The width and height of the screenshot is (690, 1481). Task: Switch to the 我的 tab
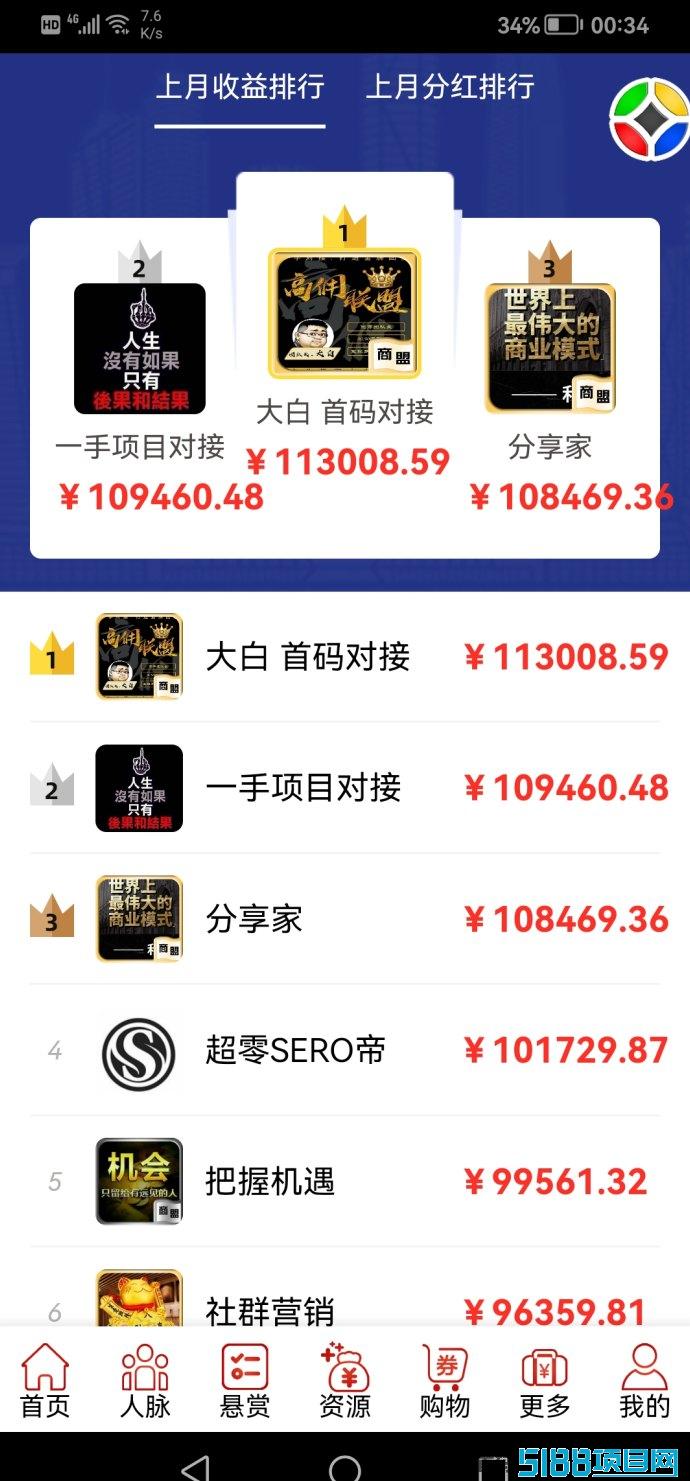645,1381
